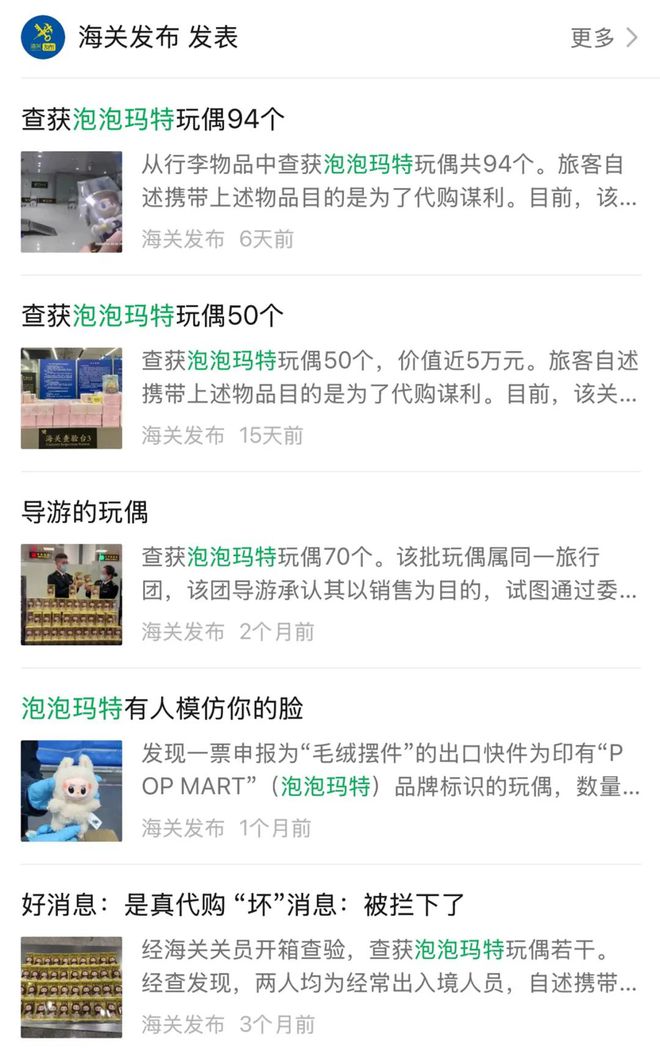Open the article 查获泡泡玛特玩偶94个

(154, 120)
